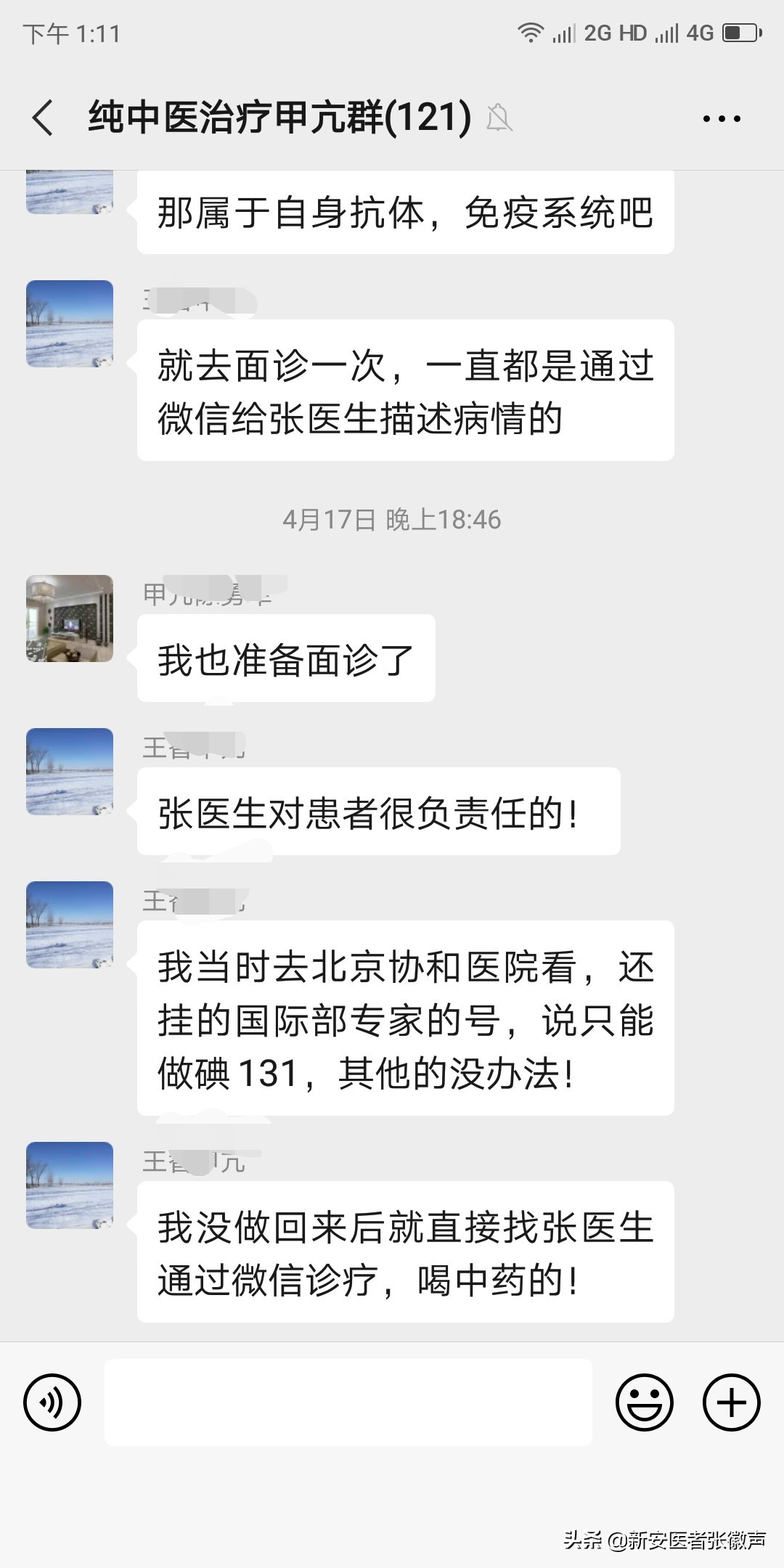Image resolution: width=784 pixels, height=1568 pixels.
Task: Open the Wi-Fi status icon
Action: 532,32
